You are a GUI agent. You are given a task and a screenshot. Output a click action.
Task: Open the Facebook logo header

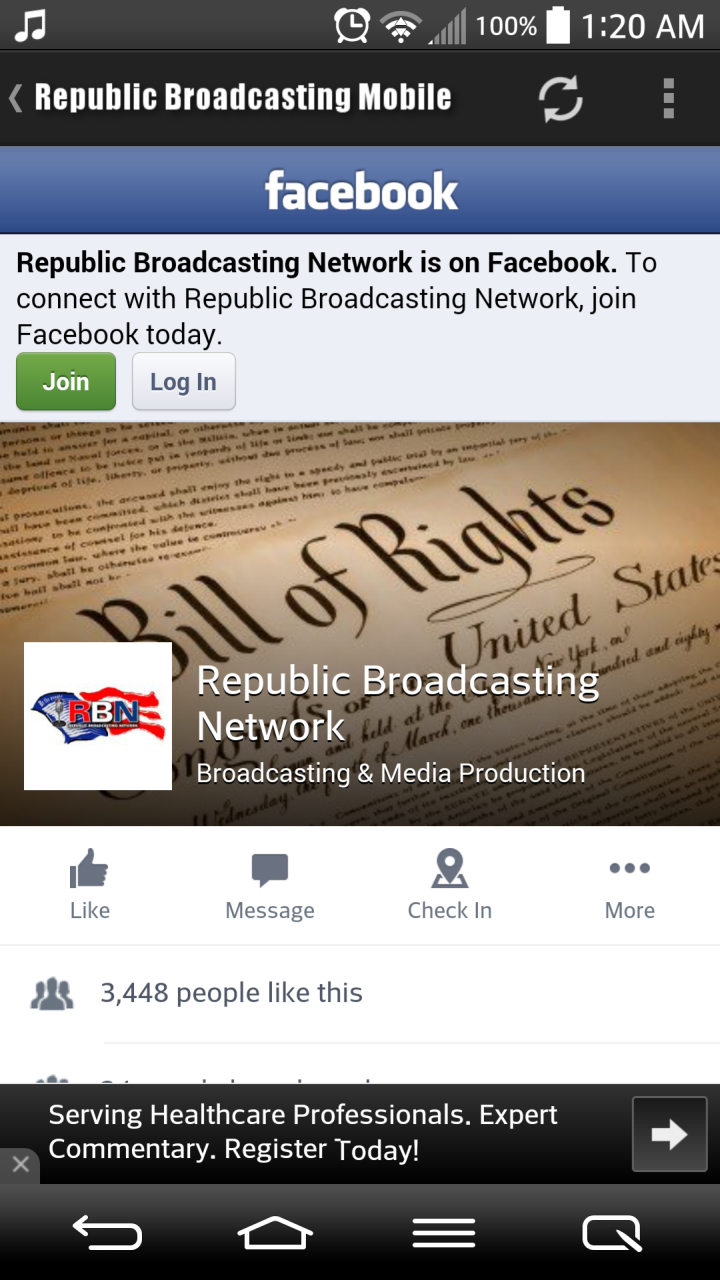point(360,189)
